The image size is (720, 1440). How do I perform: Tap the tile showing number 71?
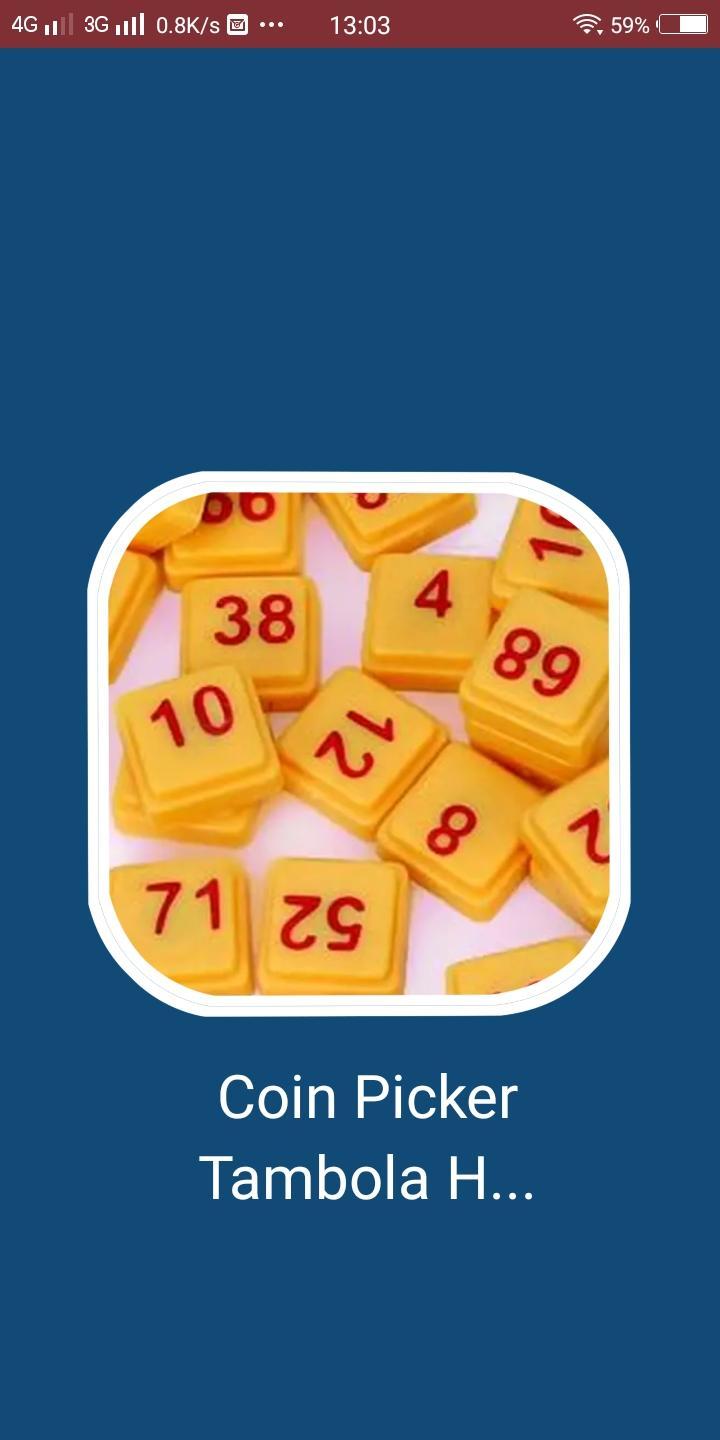click(x=185, y=905)
